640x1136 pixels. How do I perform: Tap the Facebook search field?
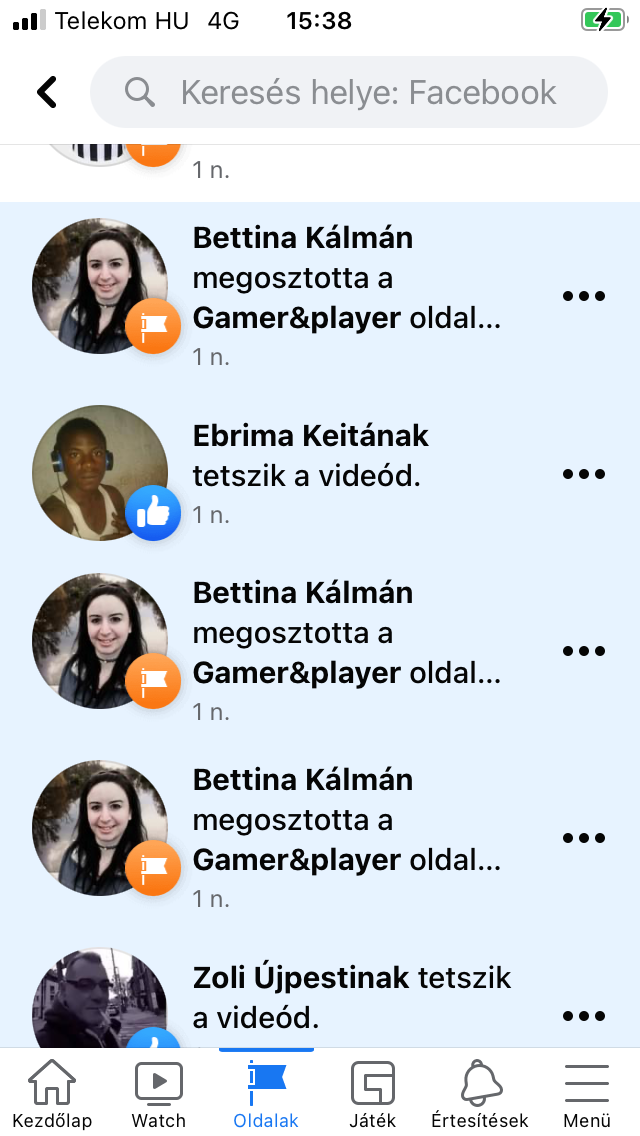tap(349, 92)
